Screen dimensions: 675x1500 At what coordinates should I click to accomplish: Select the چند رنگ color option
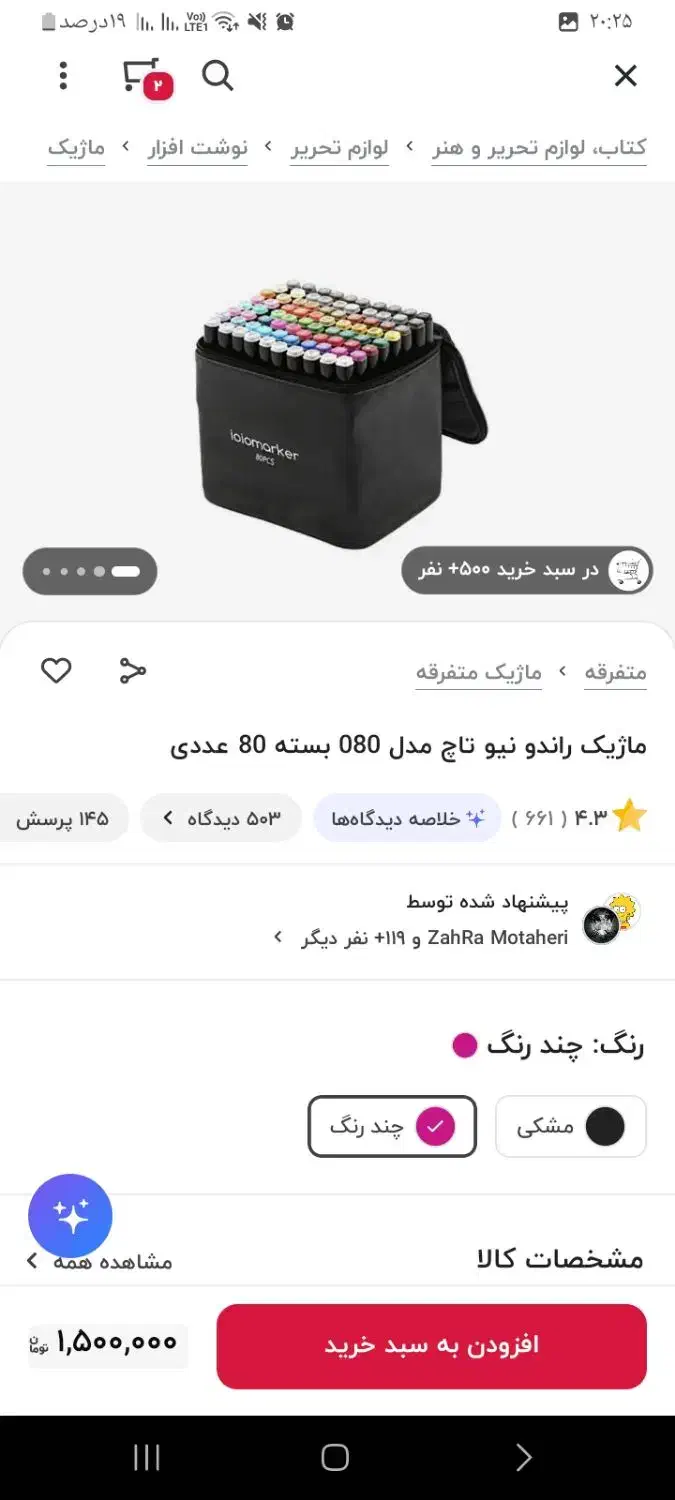[x=392, y=1127]
